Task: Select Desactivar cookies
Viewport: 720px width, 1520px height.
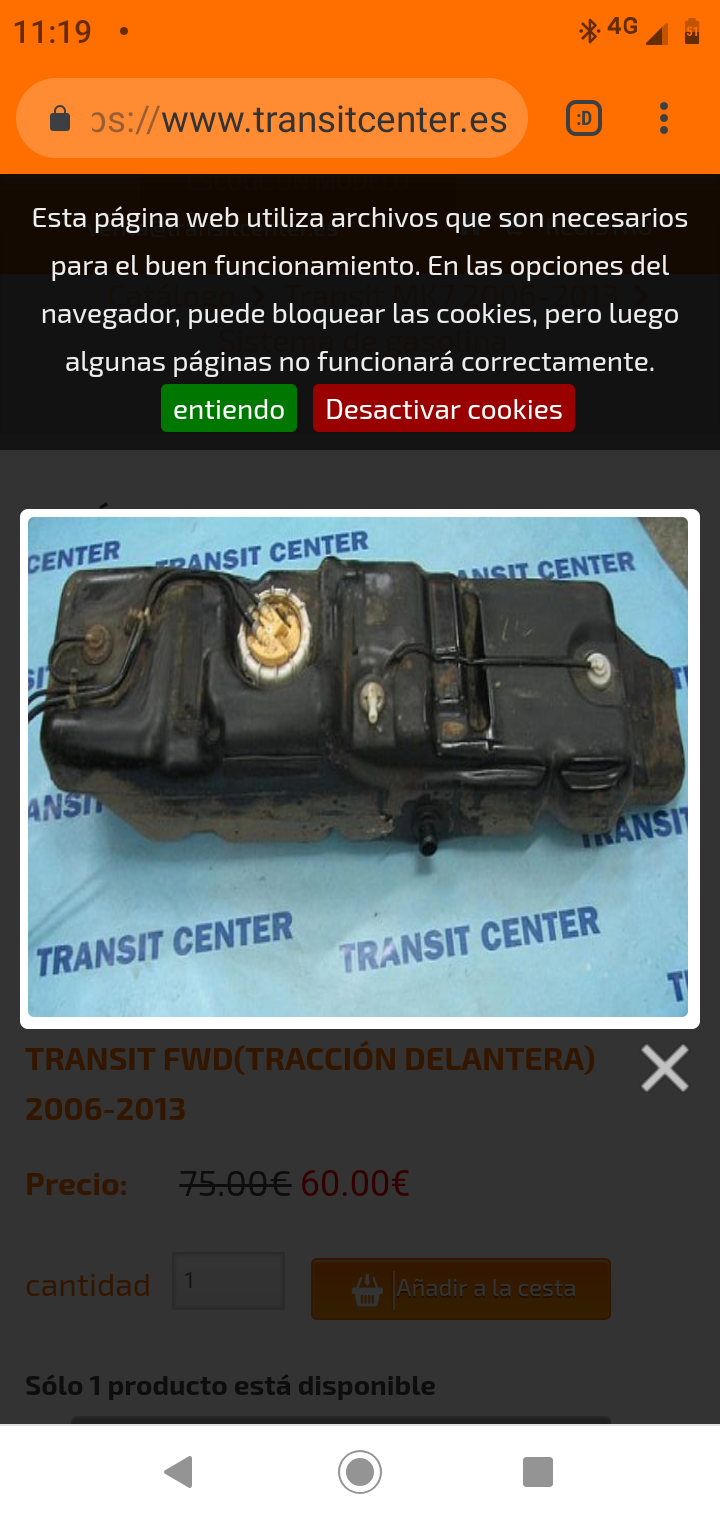Action: click(x=444, y=409)
